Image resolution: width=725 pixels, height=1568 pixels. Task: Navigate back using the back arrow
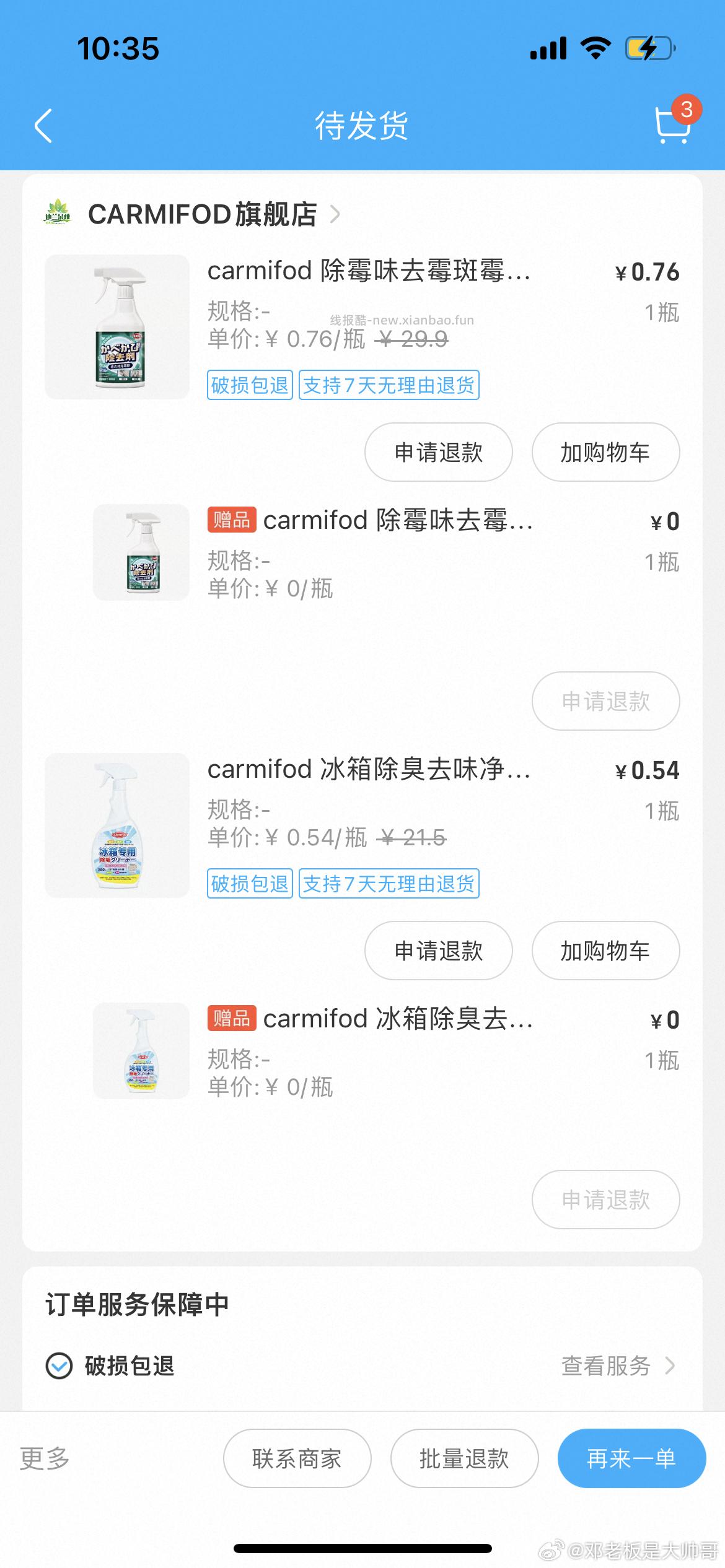[43, 126]
